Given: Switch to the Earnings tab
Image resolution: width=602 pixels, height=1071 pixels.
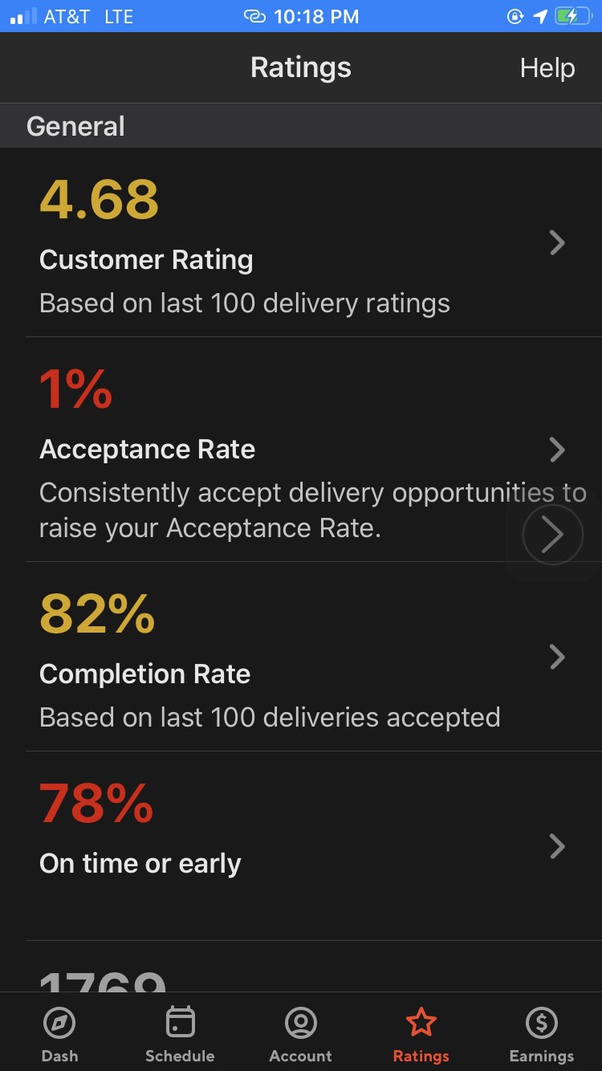Looking at the screenshot, I should 541,1034.
